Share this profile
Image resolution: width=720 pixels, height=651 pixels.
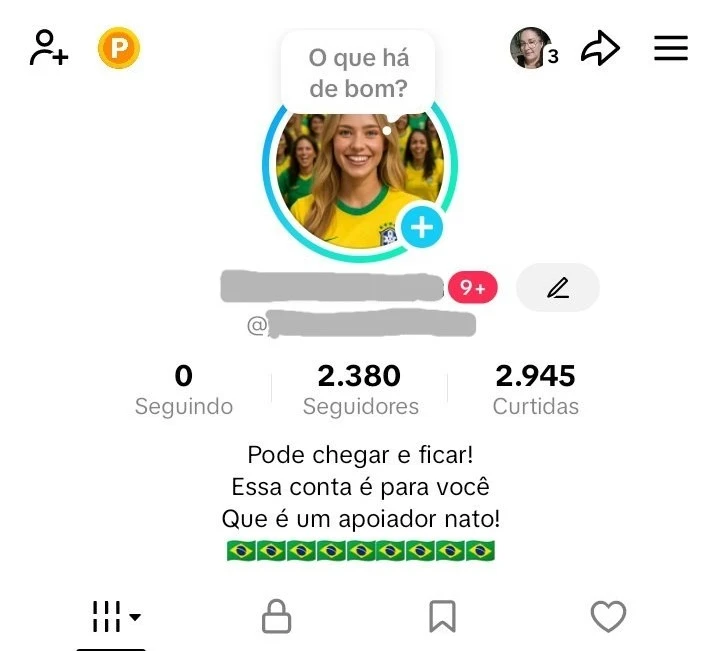click(x=600, y=48)
